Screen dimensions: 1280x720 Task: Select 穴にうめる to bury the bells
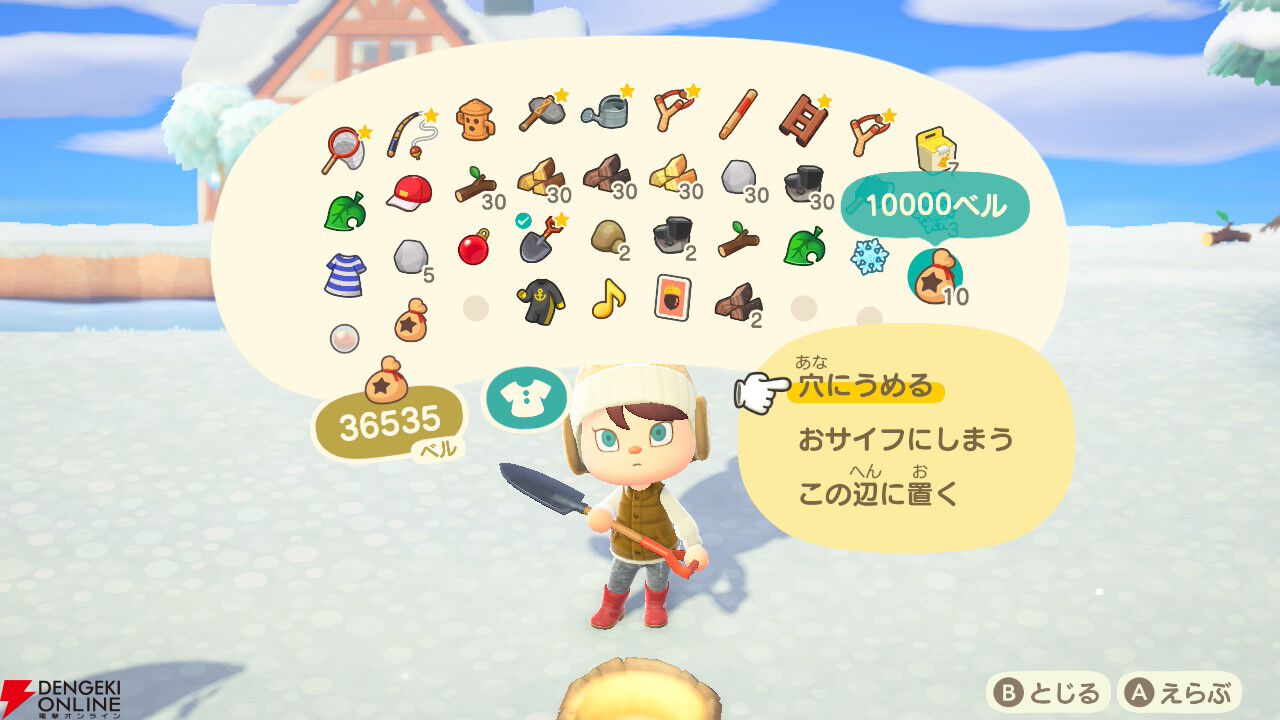coord(866,386)
